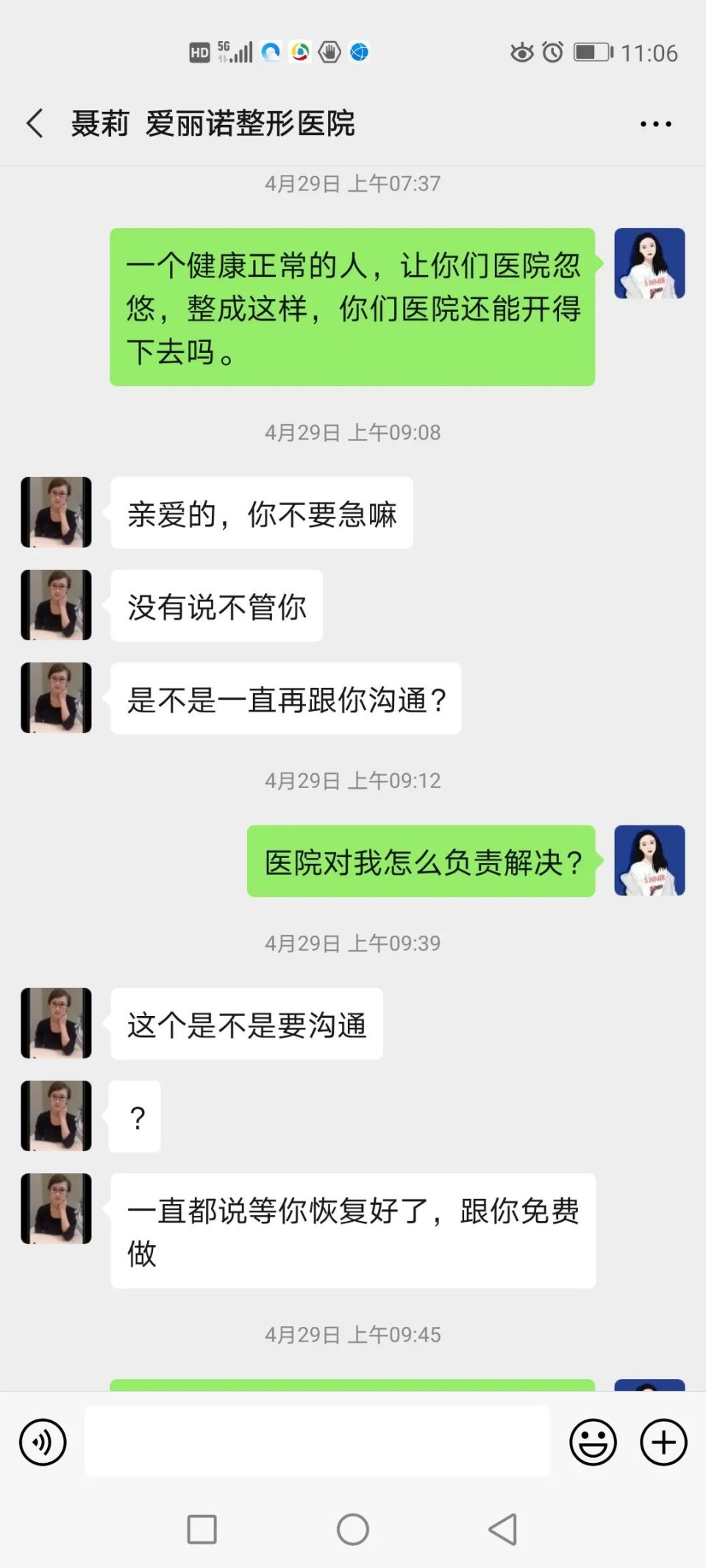Switch to voice message input

pos(43,1442)
